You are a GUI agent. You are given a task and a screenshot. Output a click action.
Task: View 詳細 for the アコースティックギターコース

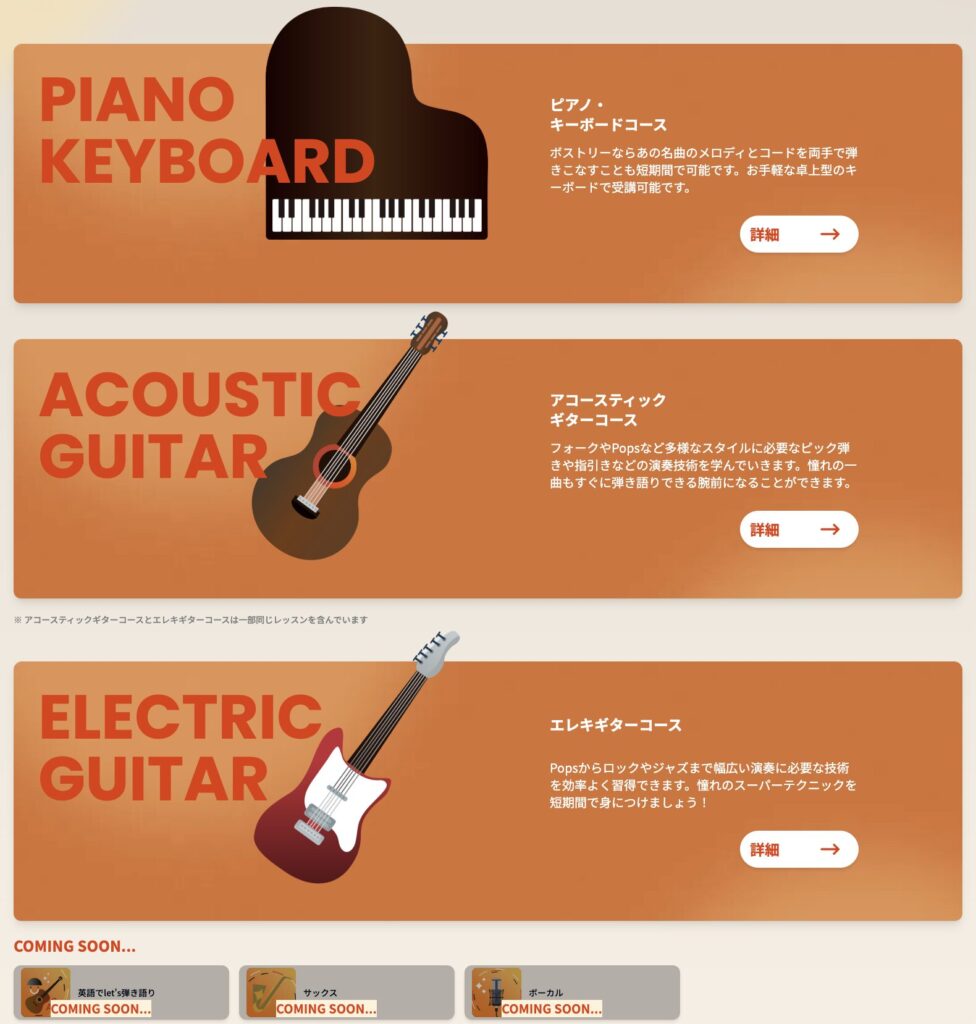(798, 529)
